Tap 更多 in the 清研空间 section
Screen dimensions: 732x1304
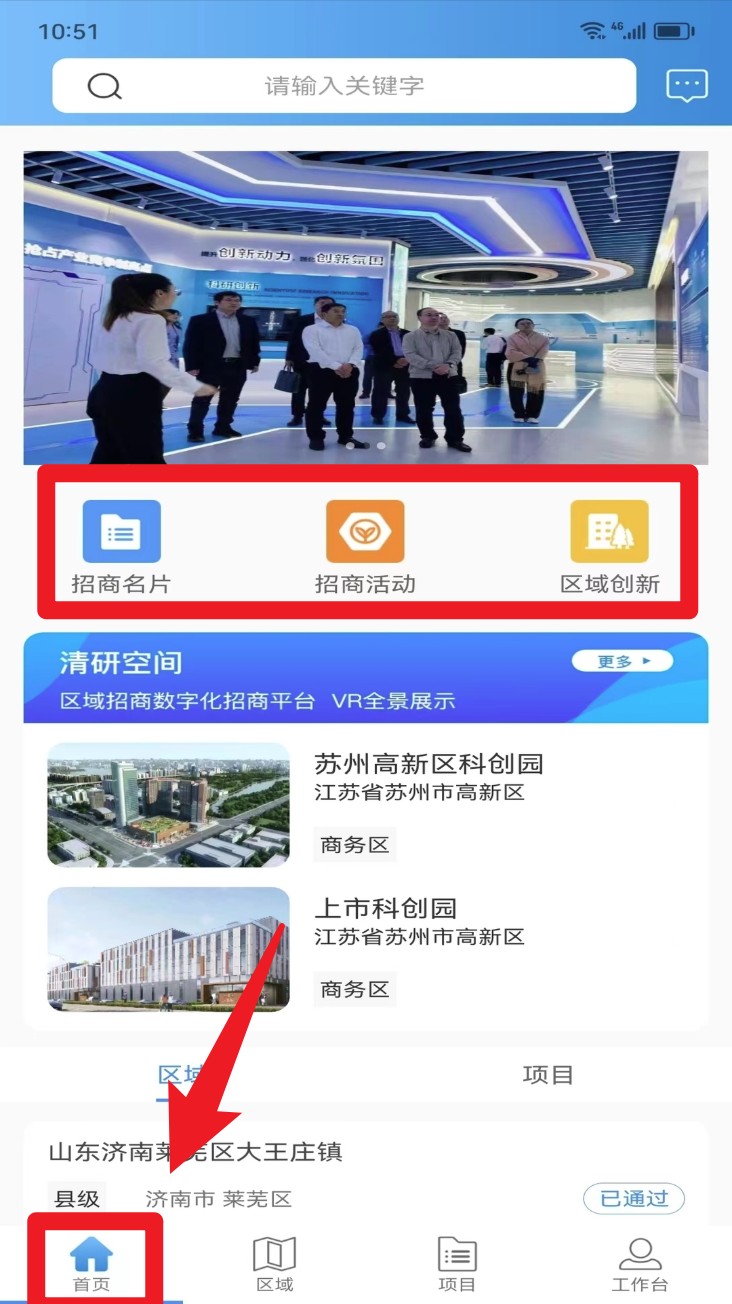[x=622, y=661]
